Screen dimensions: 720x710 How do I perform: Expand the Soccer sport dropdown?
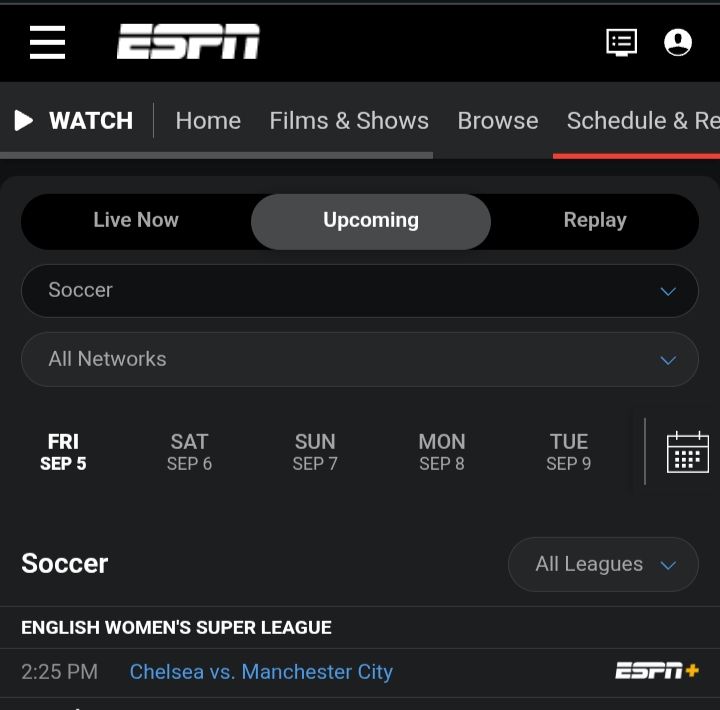click(x=360, y=291)
